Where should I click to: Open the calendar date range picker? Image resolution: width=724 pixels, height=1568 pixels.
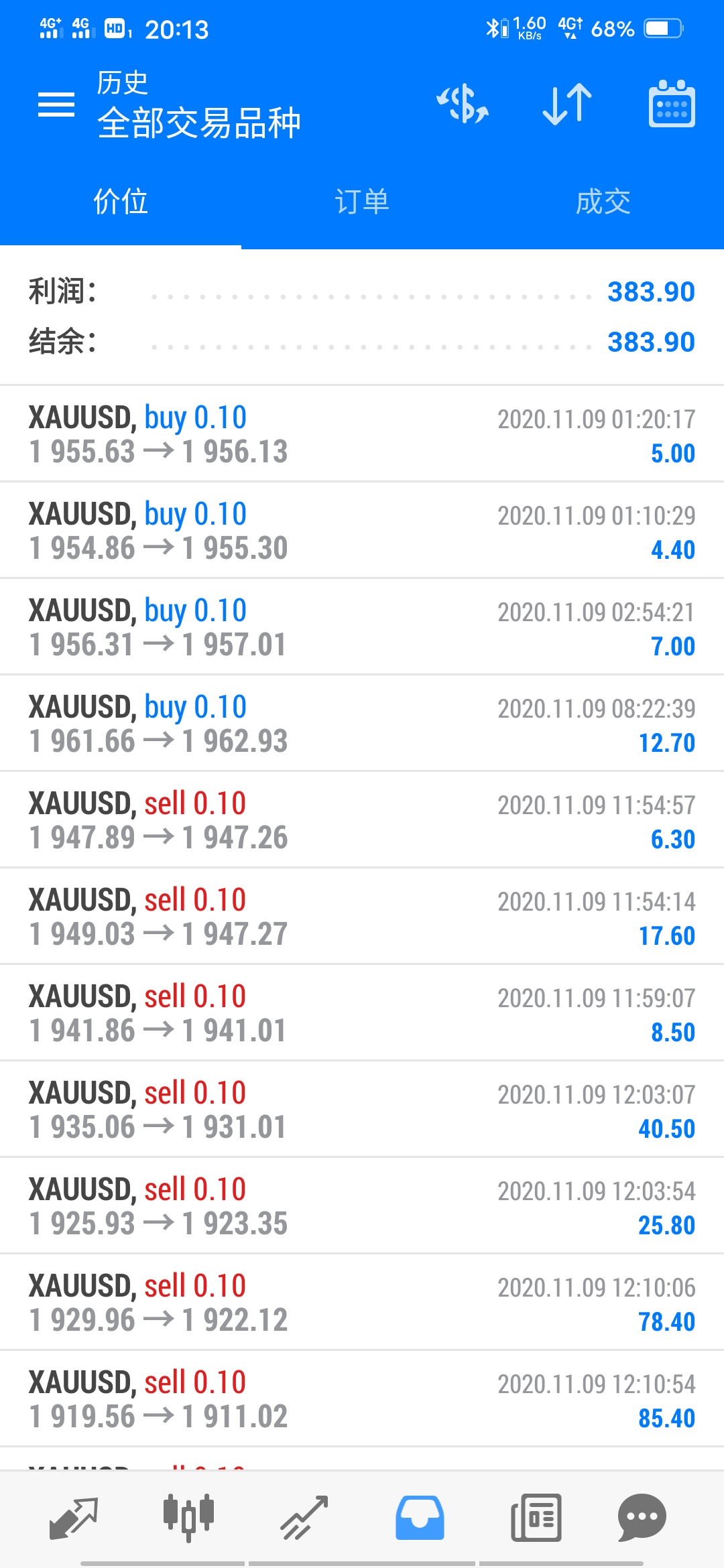[x=672, y=104]
